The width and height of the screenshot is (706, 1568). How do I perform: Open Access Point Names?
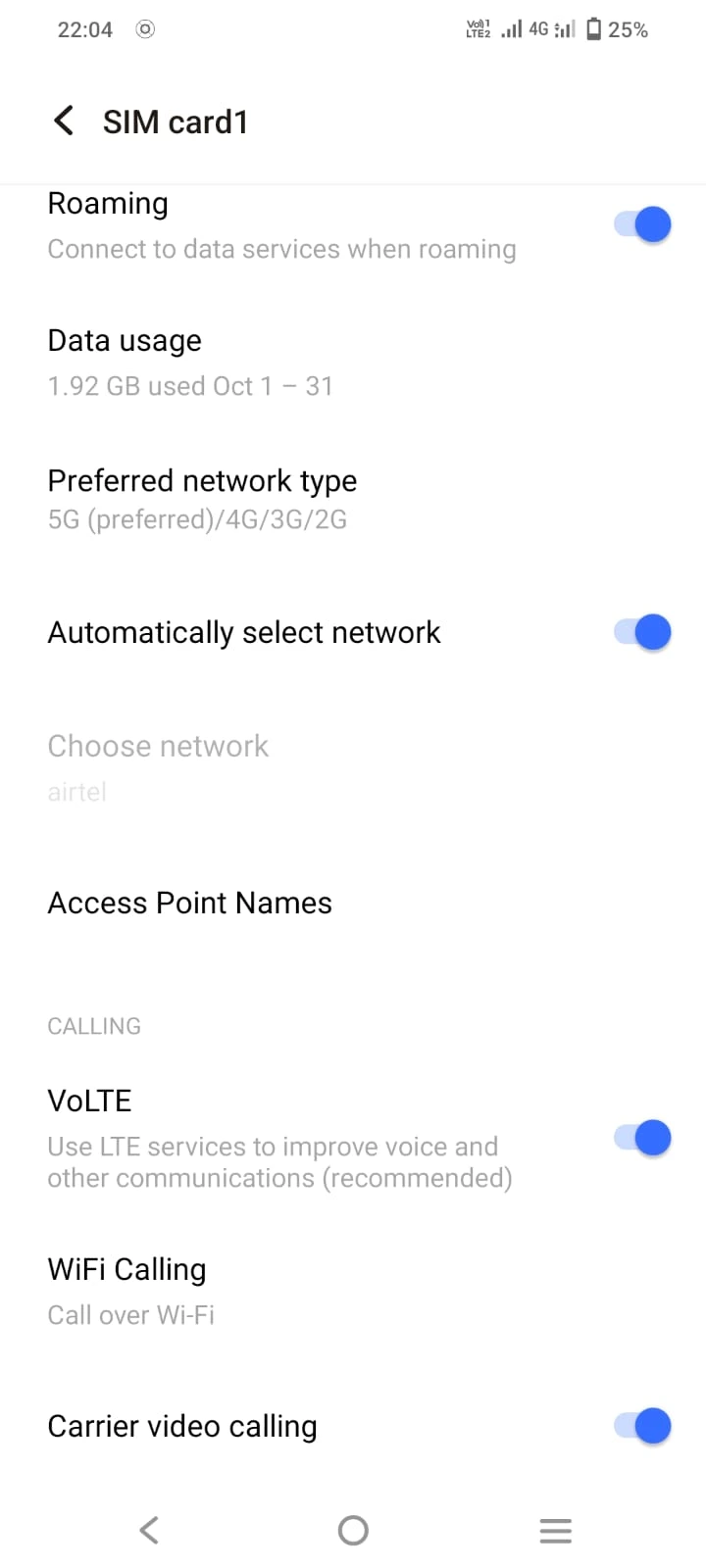pyautogui.click(x=353, y=903)
